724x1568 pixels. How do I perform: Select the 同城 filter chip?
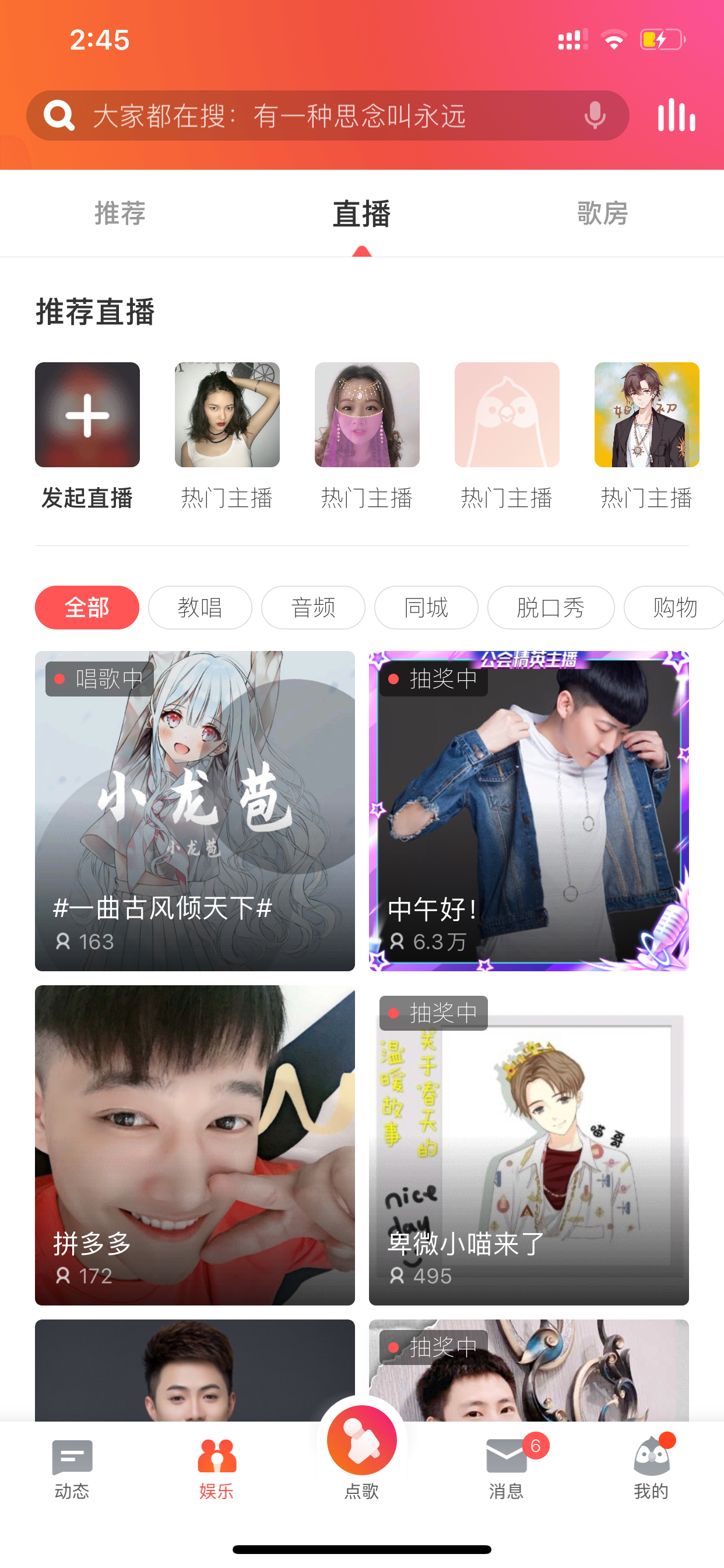(x=427, y=607)
